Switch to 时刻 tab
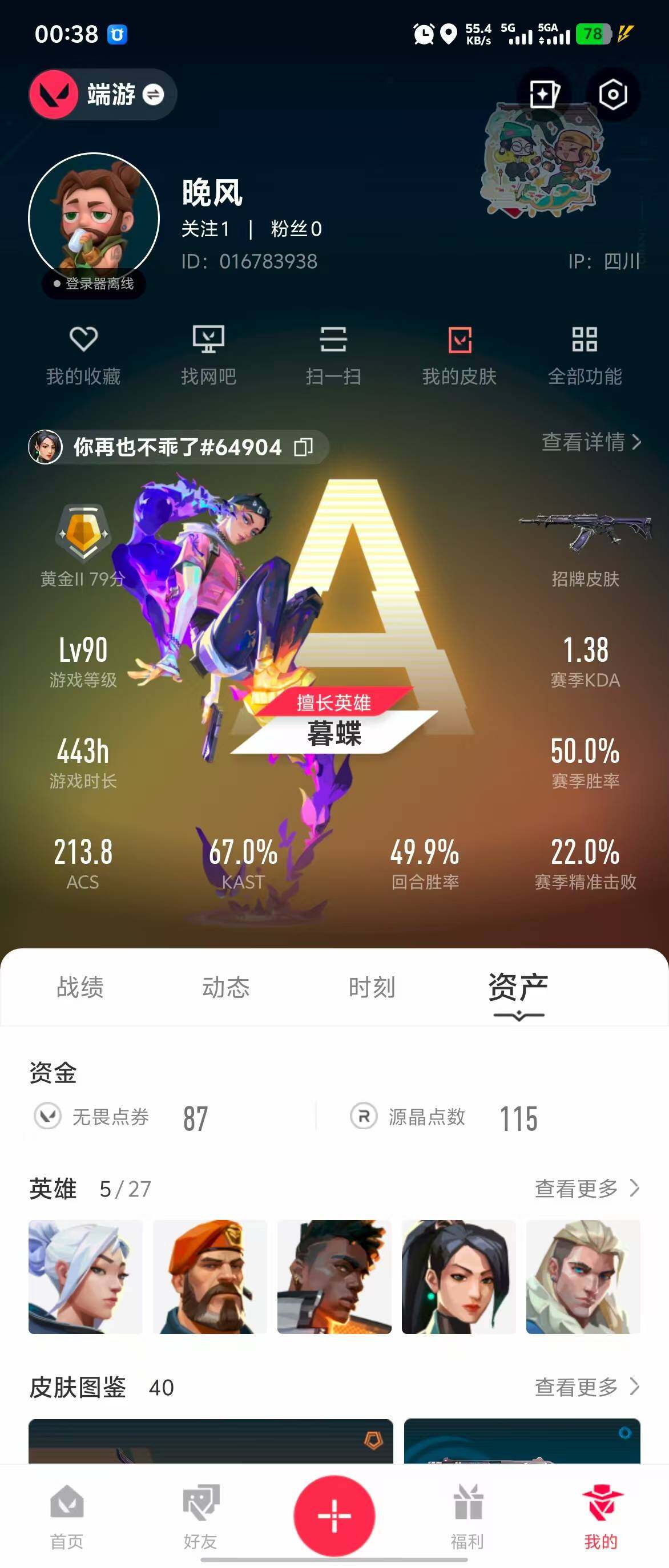This screenshot has height=1568, width=669. click(372, 987)
